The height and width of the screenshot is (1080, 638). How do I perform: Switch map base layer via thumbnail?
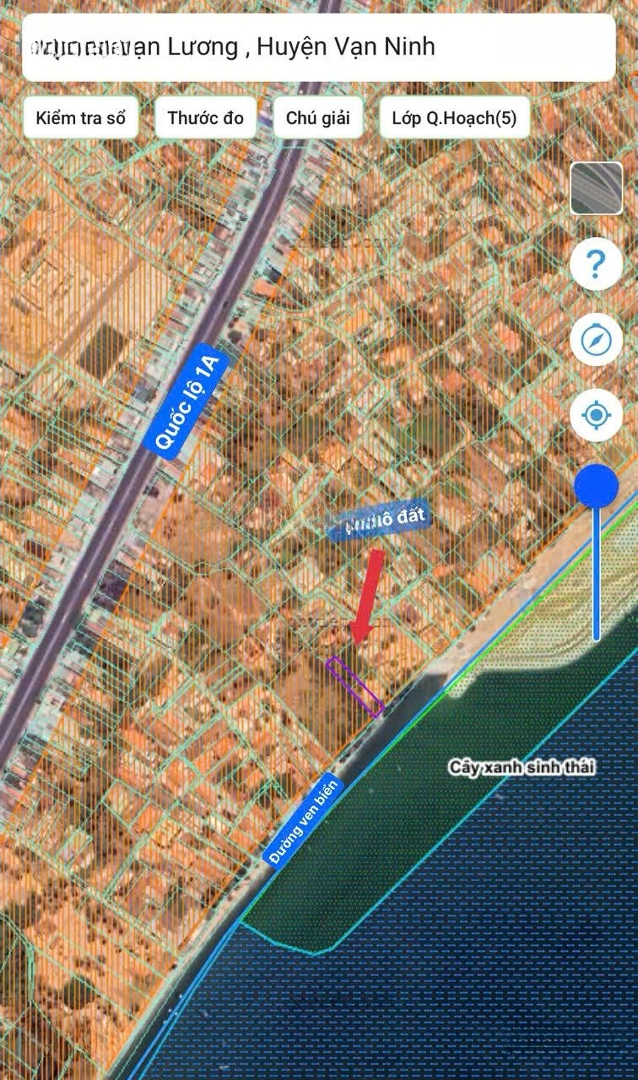coord(596,188)
